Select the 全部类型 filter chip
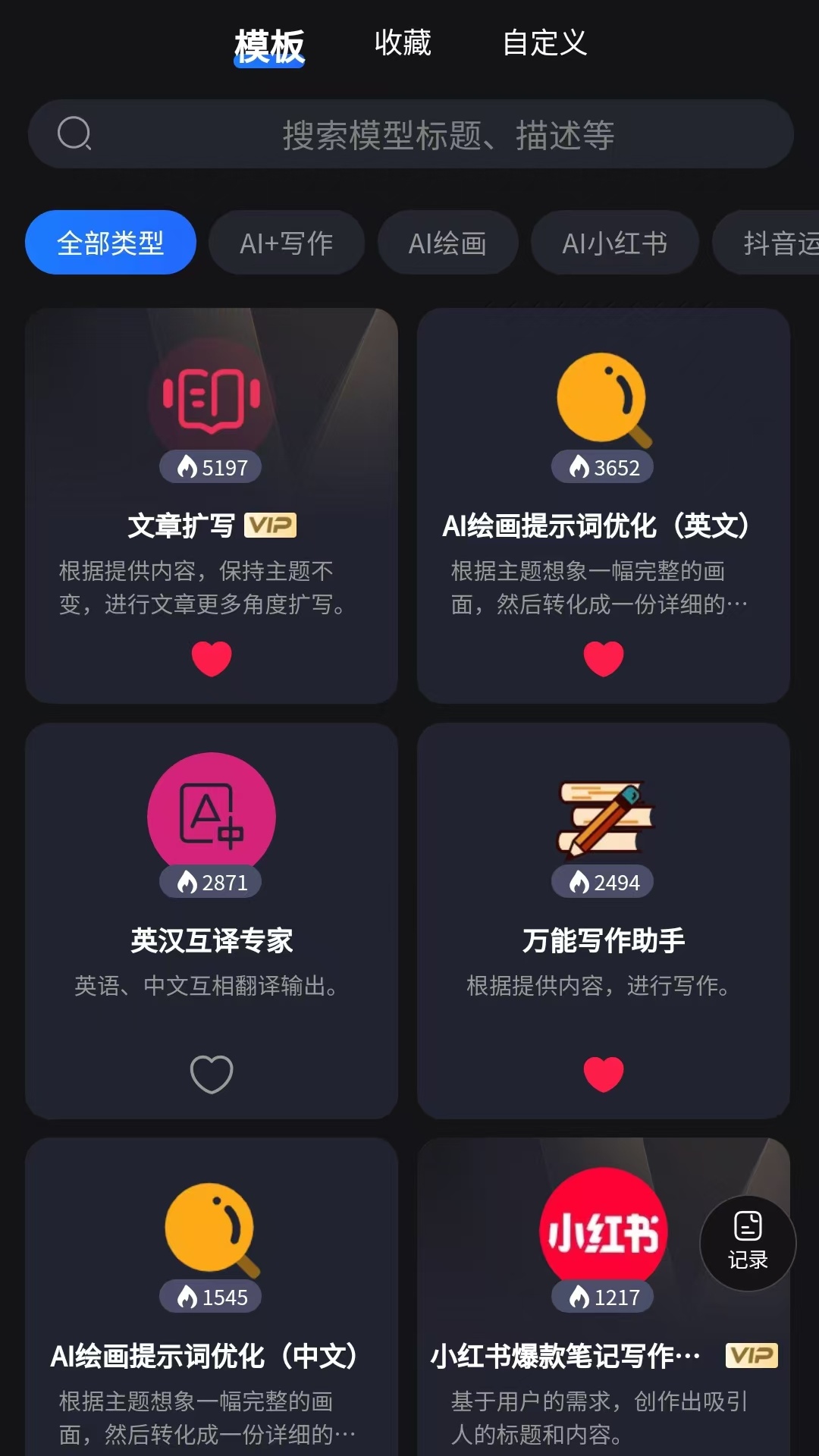819x1456 pixels. point(110,242)
